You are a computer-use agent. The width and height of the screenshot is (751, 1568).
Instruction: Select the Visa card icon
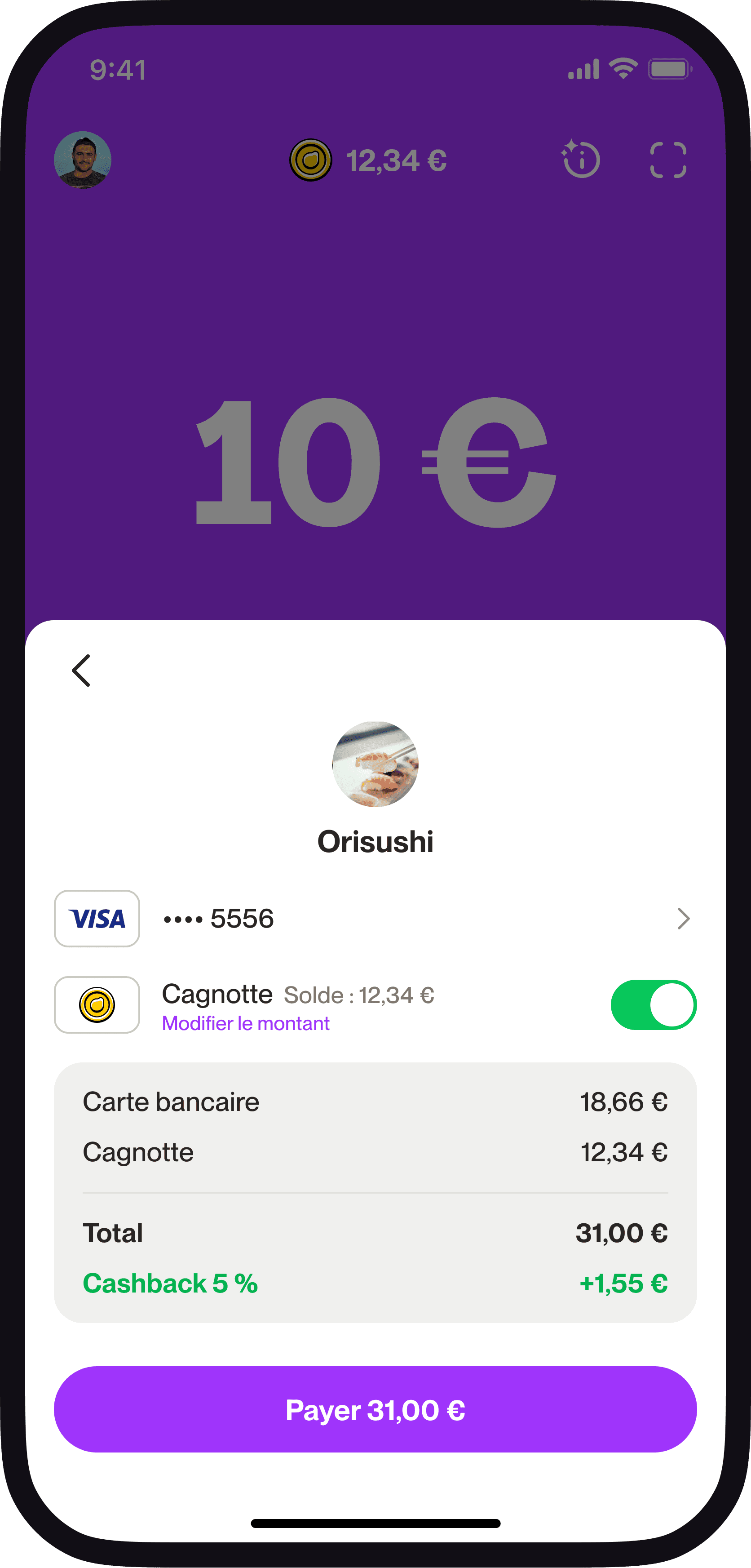click(97, 919)
